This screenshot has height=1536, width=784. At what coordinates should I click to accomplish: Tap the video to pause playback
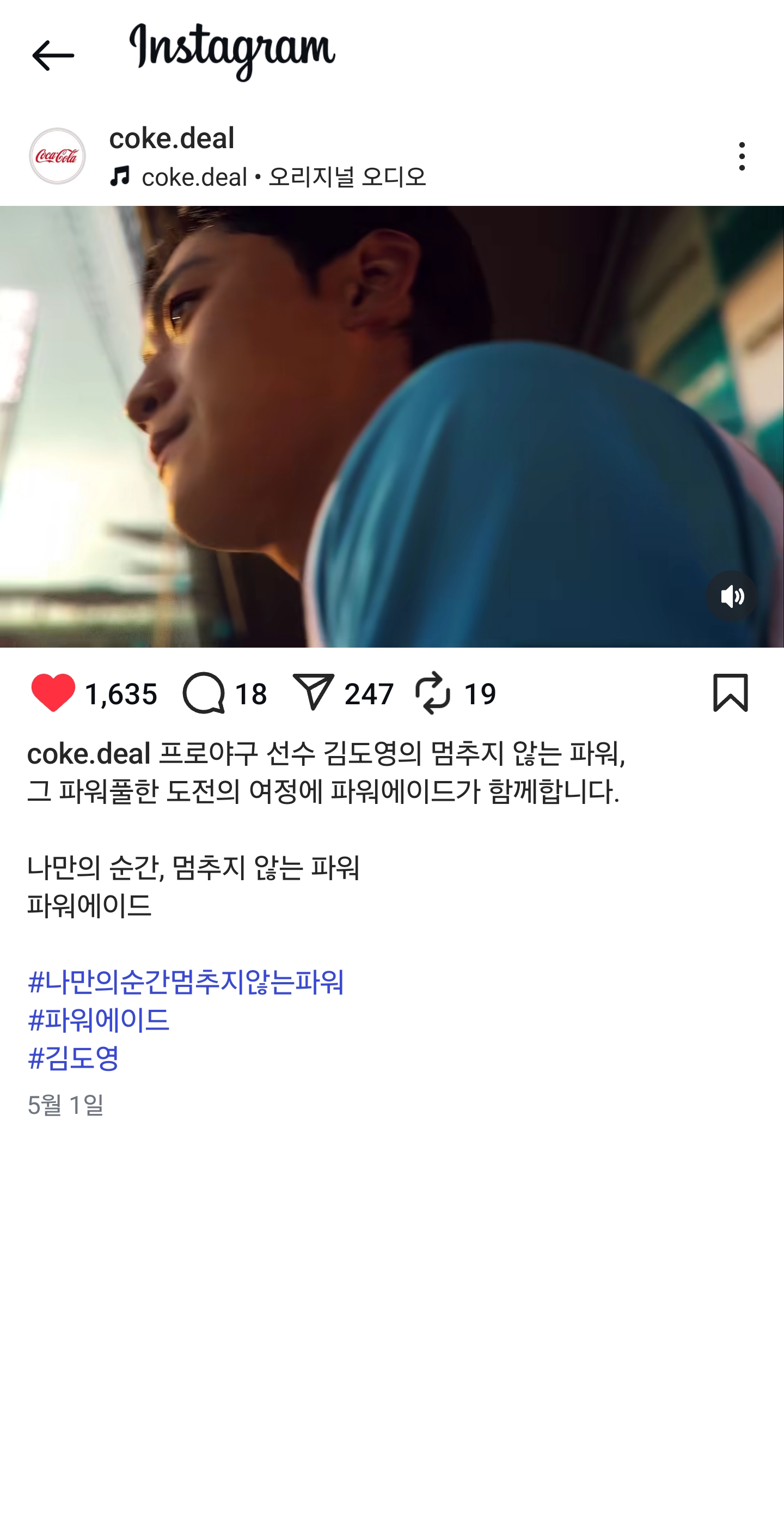coord(391,426)
